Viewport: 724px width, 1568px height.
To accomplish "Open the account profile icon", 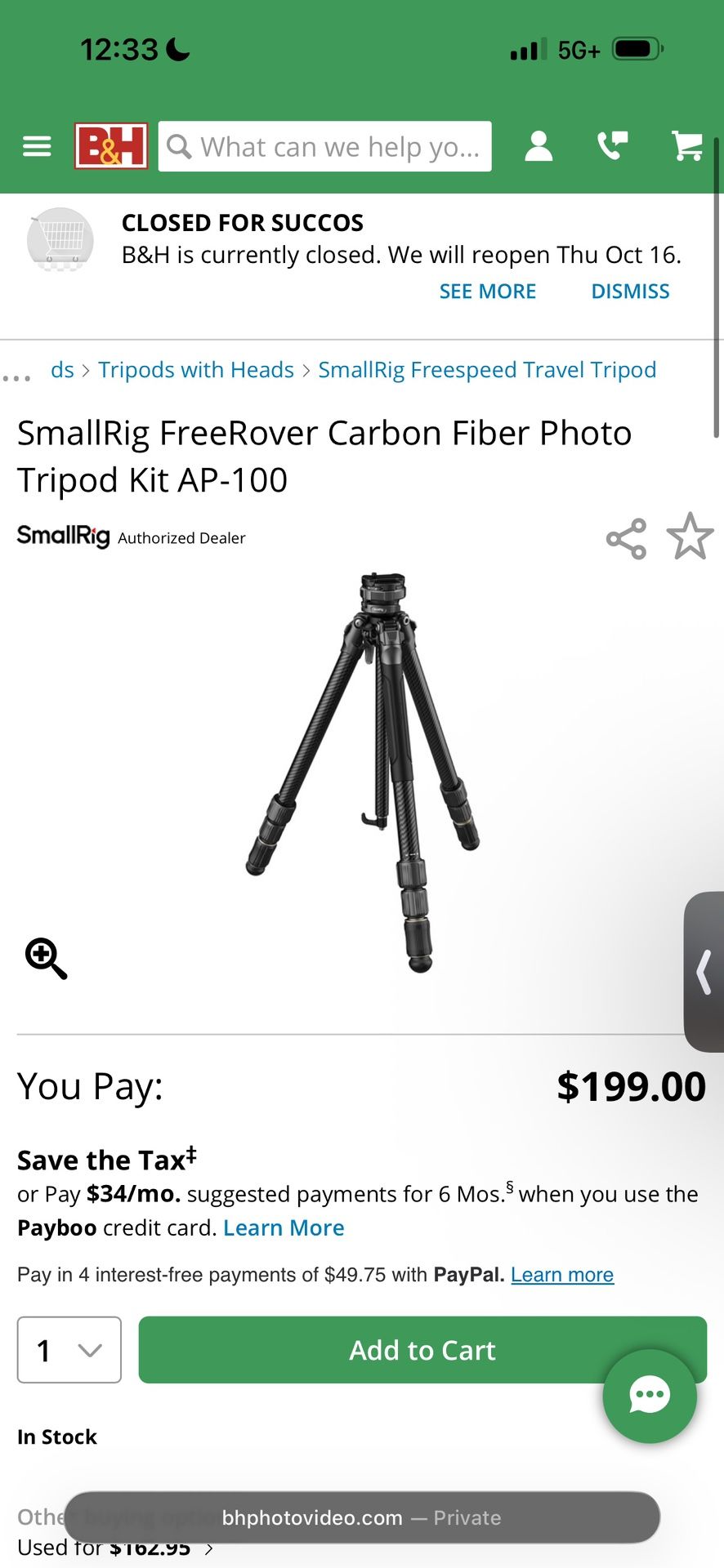I will pyautogui.click(x=539, y=146).
